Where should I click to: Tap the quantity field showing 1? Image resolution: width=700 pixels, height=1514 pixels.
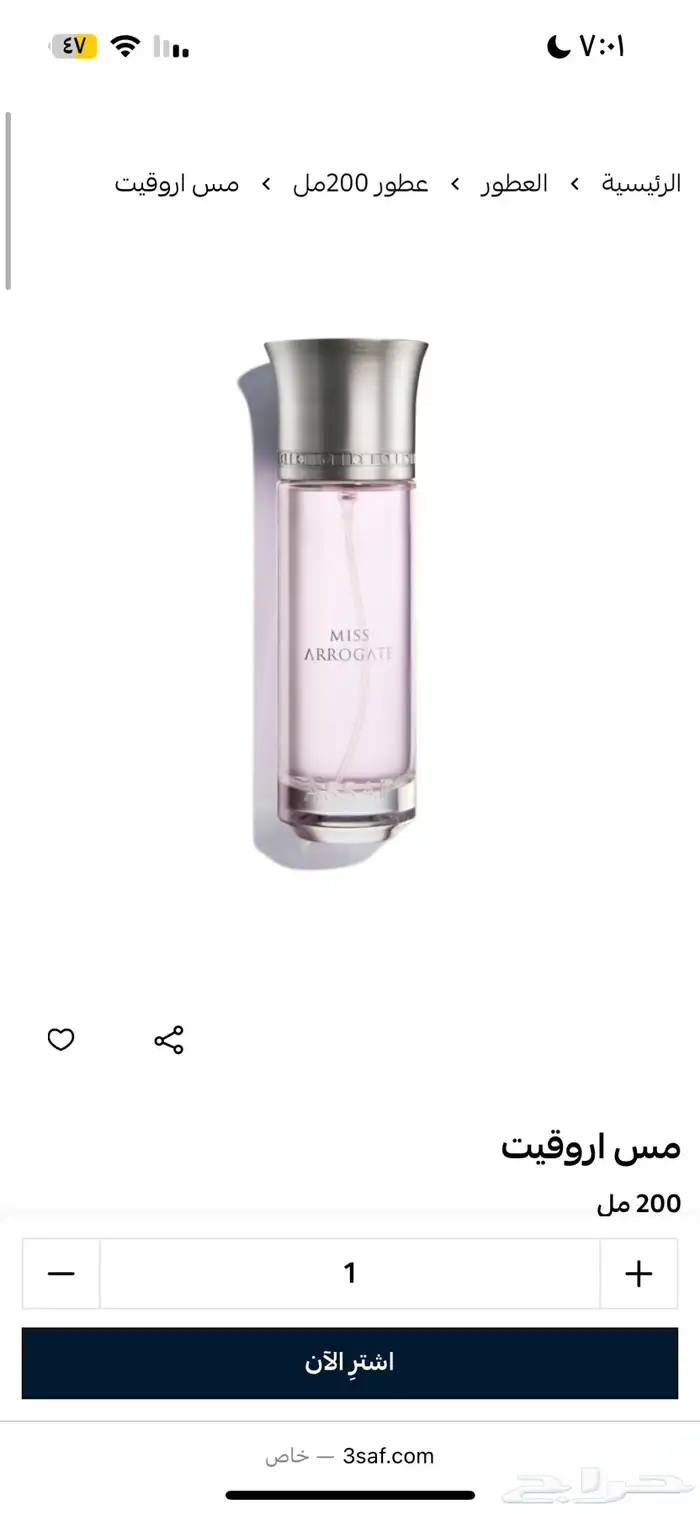click(350, 1273)
